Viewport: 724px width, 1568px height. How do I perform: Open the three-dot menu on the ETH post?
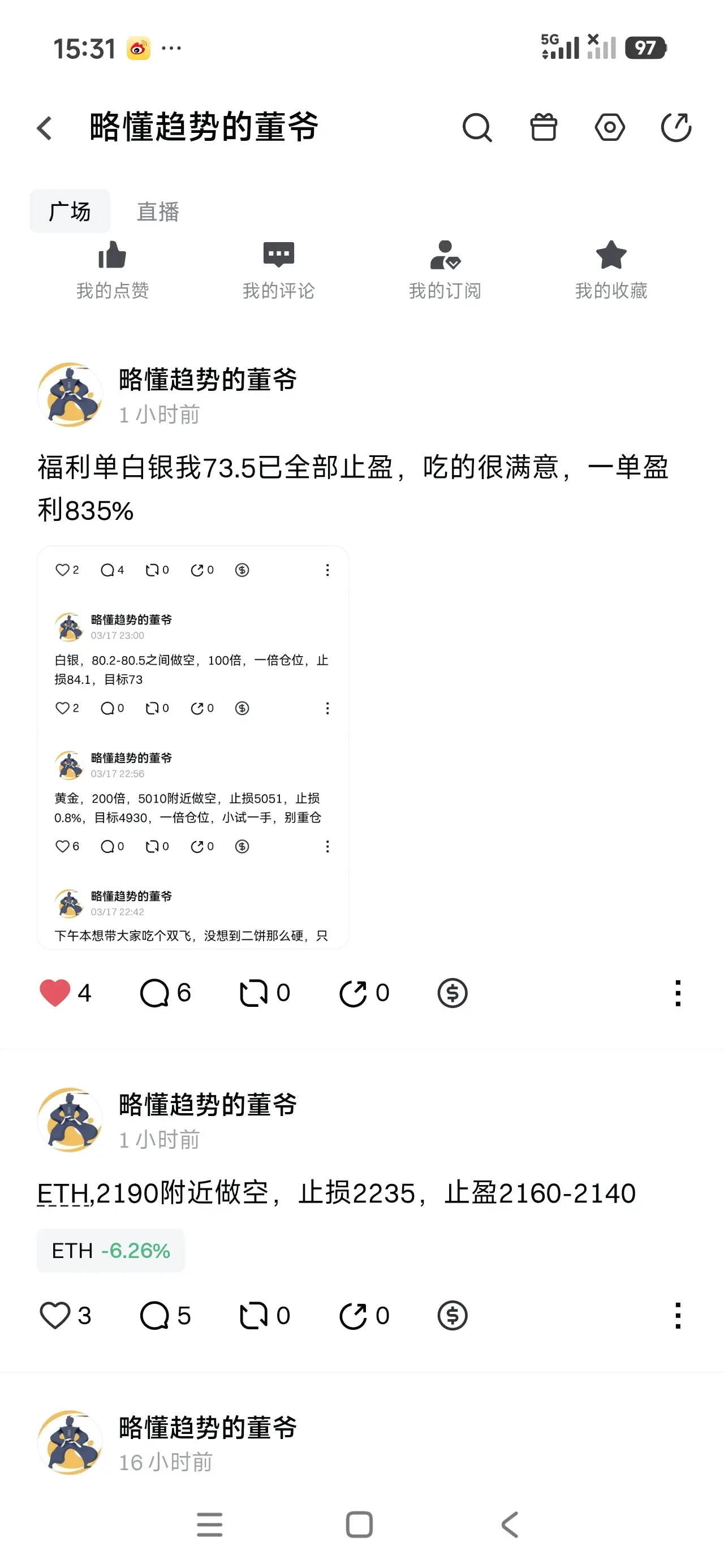tap(678, 1315)
